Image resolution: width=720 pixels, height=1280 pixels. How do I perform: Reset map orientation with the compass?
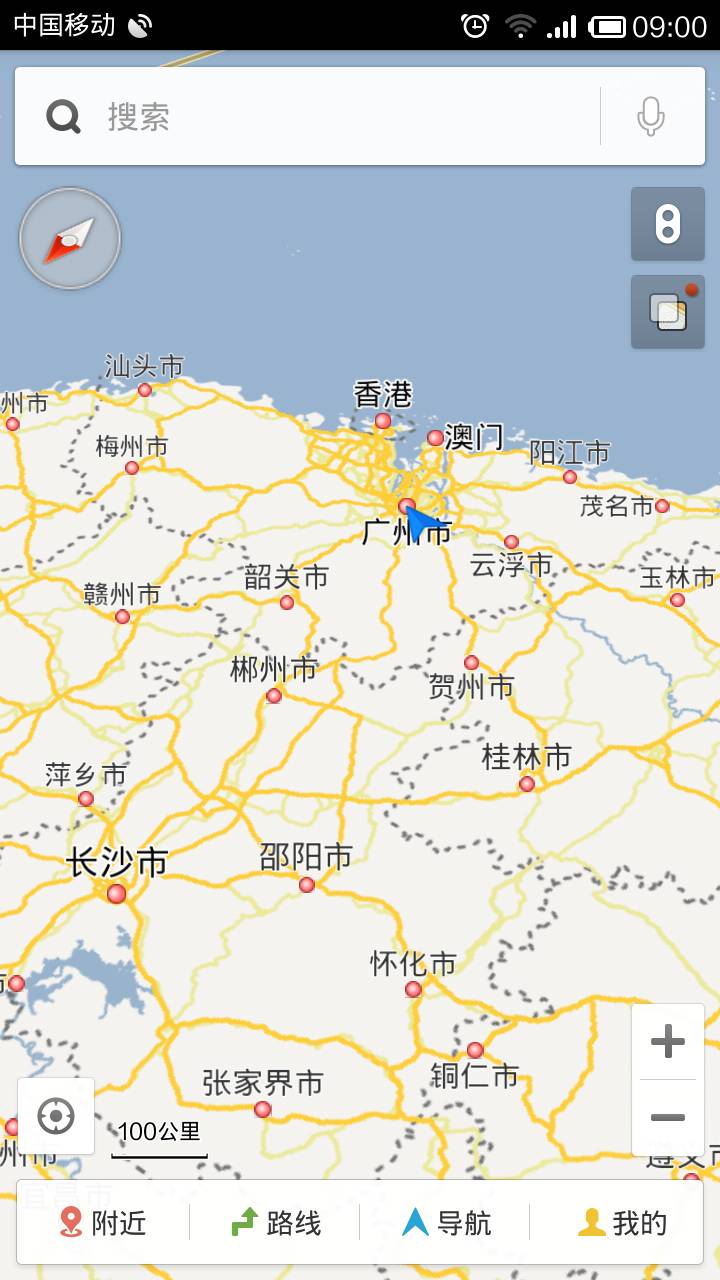70,239
